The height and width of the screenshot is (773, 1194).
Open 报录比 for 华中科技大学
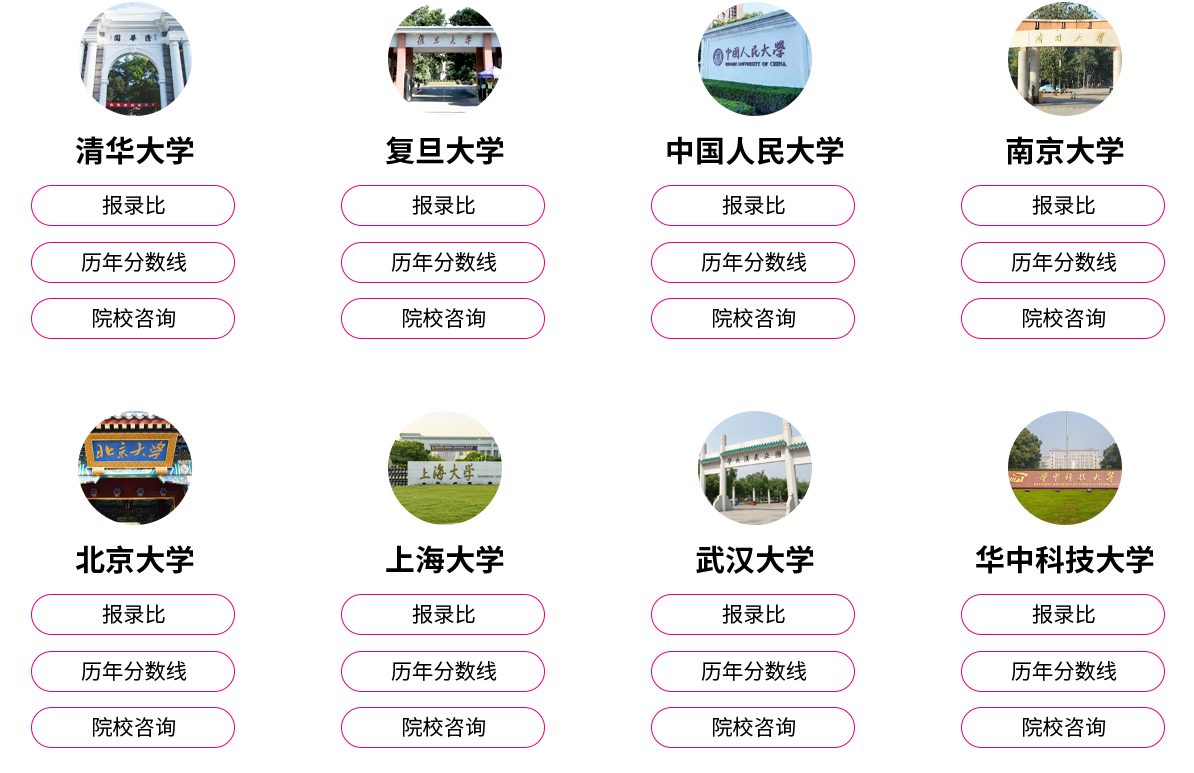[1063, 614]
